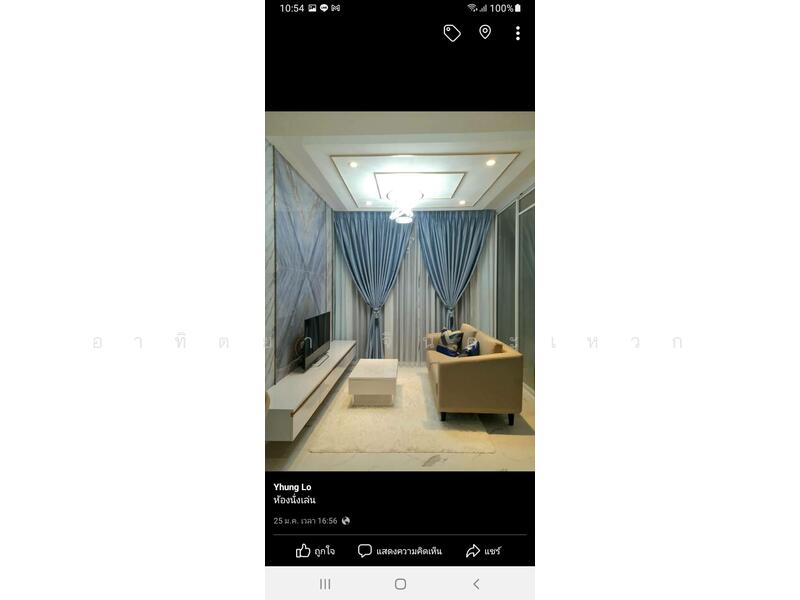
Task: Open recent apps from the navigation bar
Action: tap(325, 584)
